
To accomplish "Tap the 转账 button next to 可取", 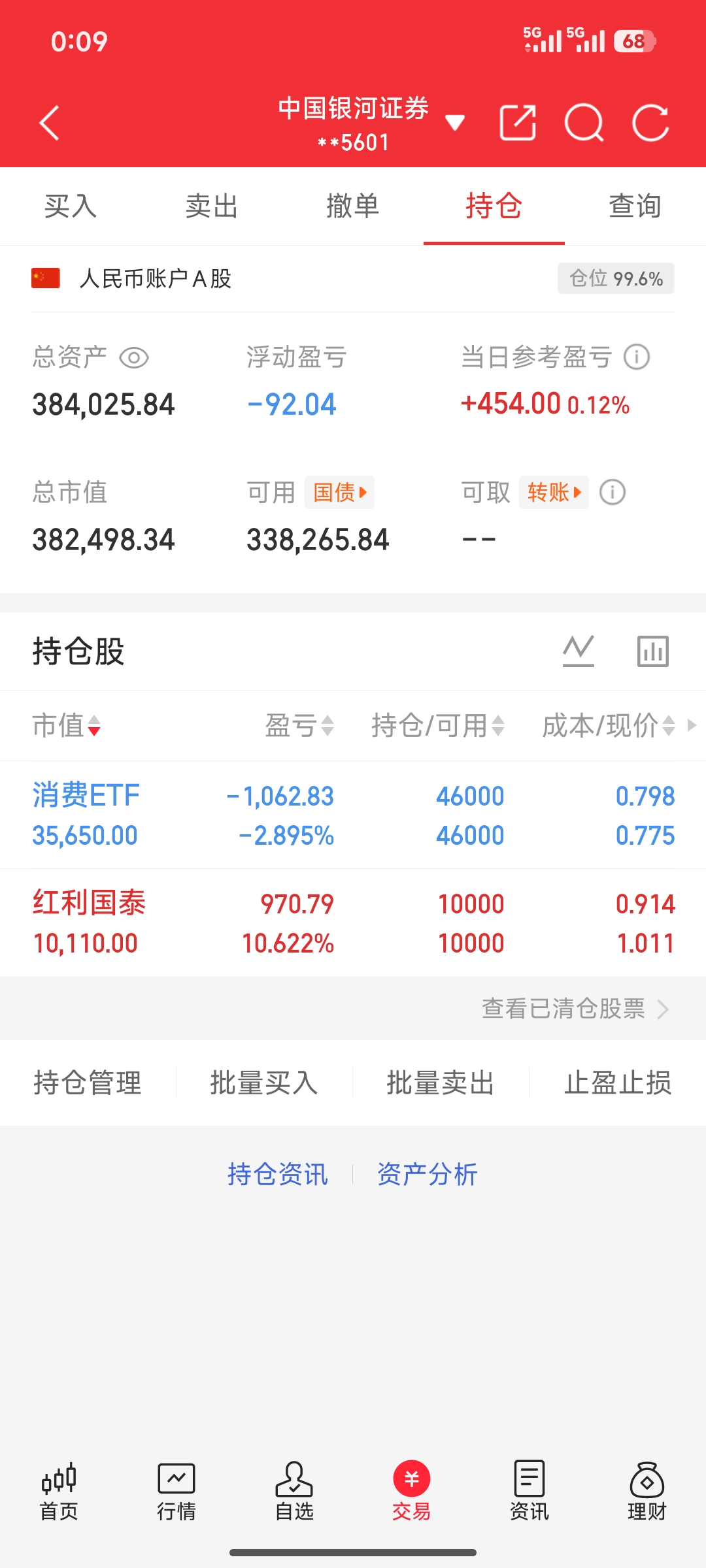I will [554, 492].
